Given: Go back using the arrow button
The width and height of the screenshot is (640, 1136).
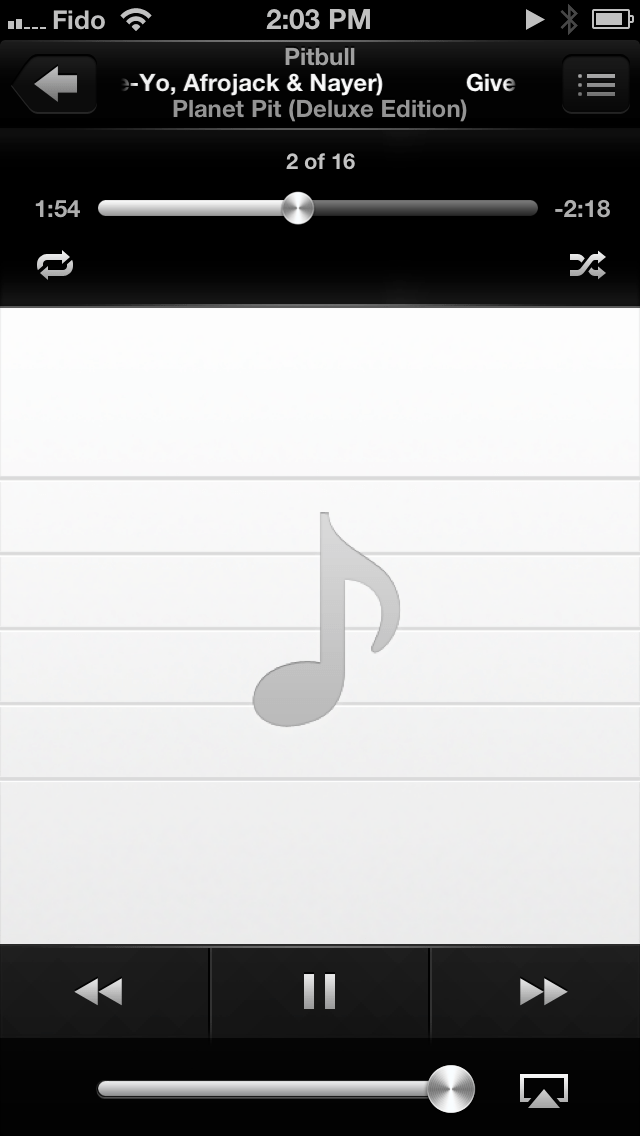Looking at the screenshot, I should 56,85.
